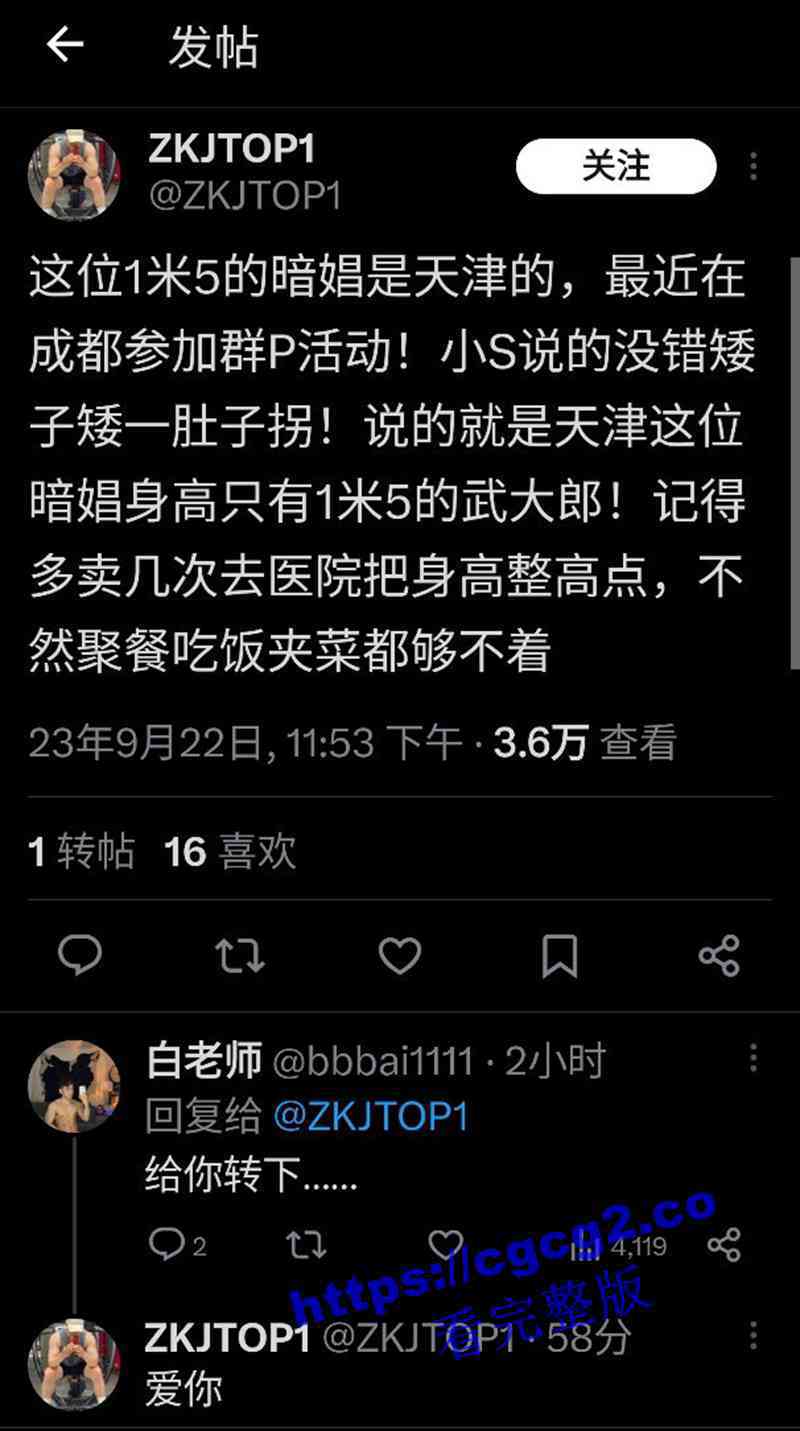Screen dimensions: 800x1431
Task: Reply to 白老师's comment
Action: tap(166, 1245)
